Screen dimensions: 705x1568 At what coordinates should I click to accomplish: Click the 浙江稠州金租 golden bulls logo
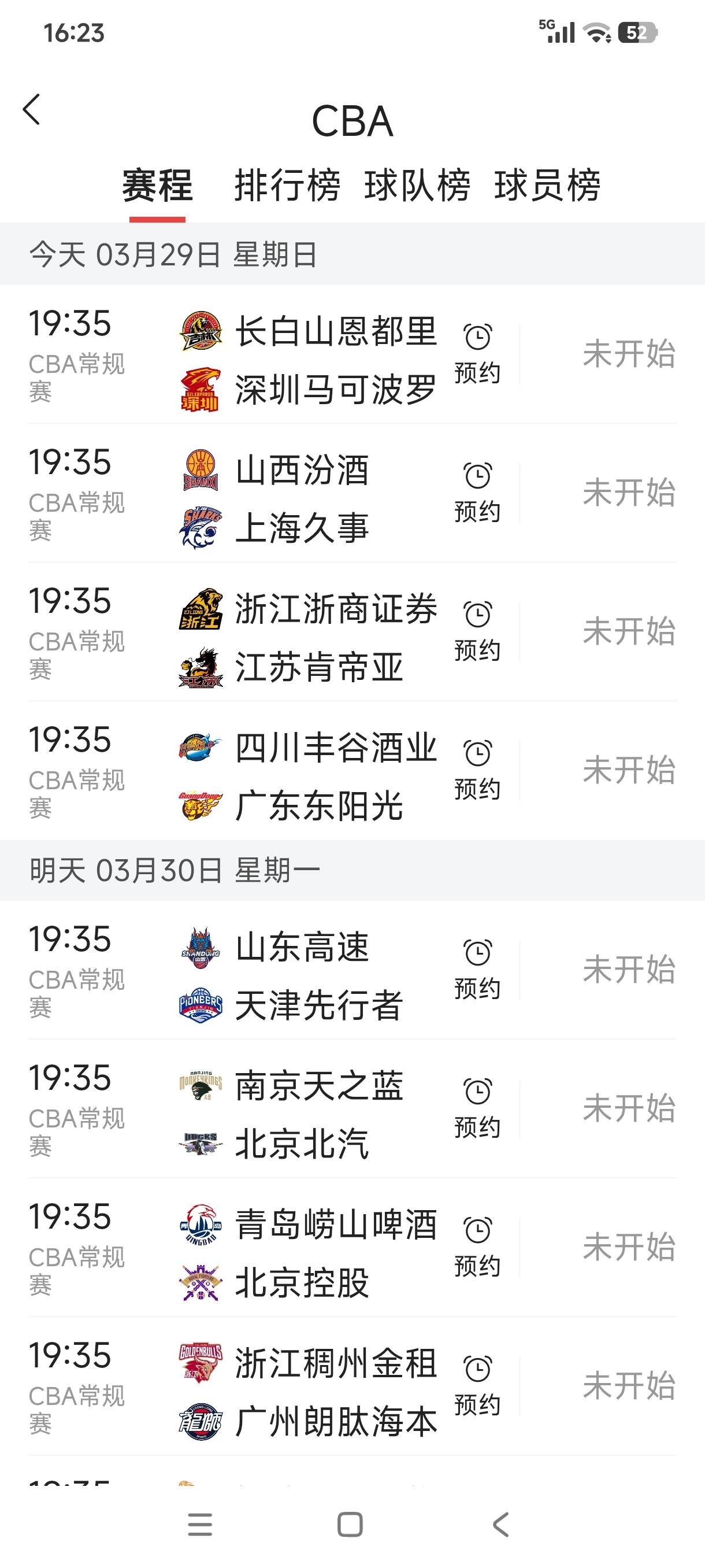pos(201,1363)
